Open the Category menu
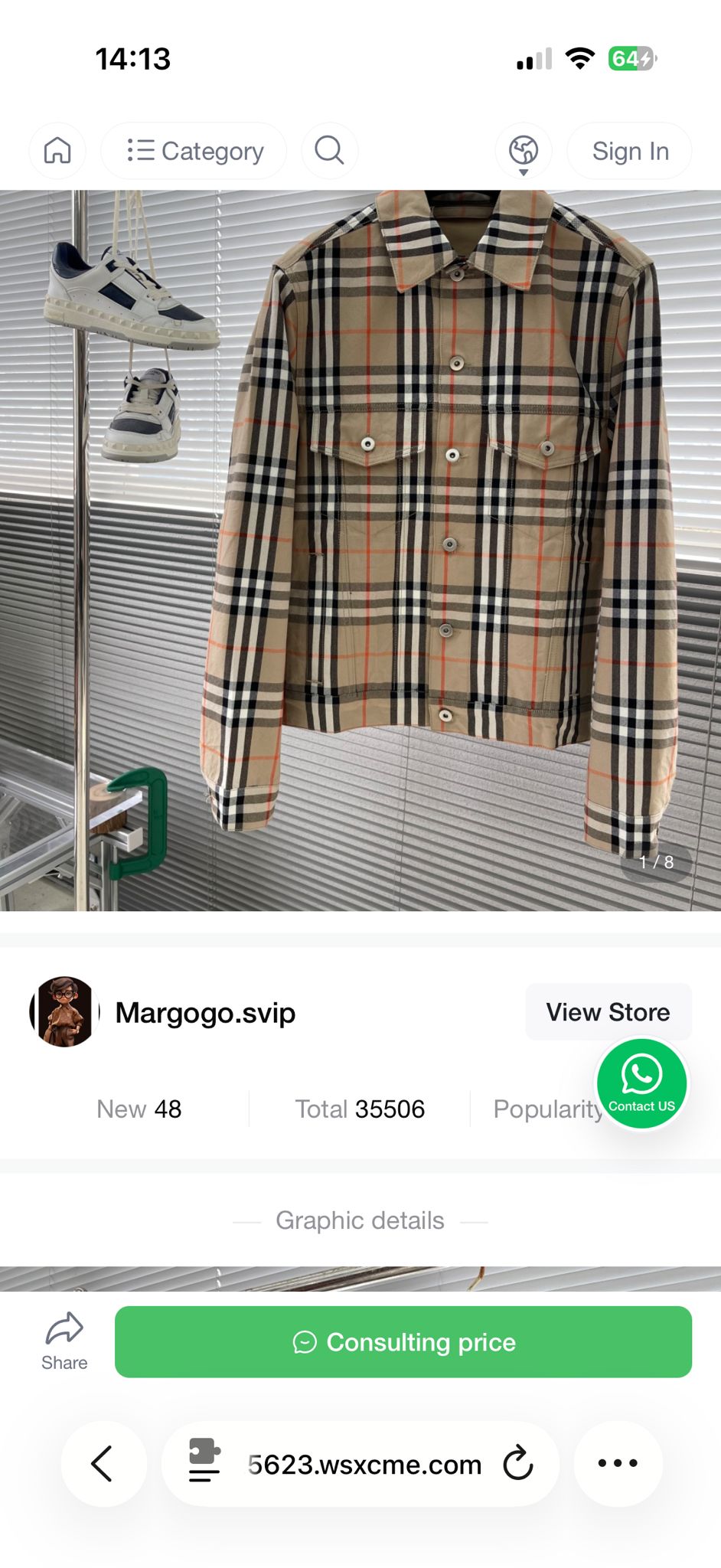The width and height of the screenshot is (721, 1568). point(194,151)
